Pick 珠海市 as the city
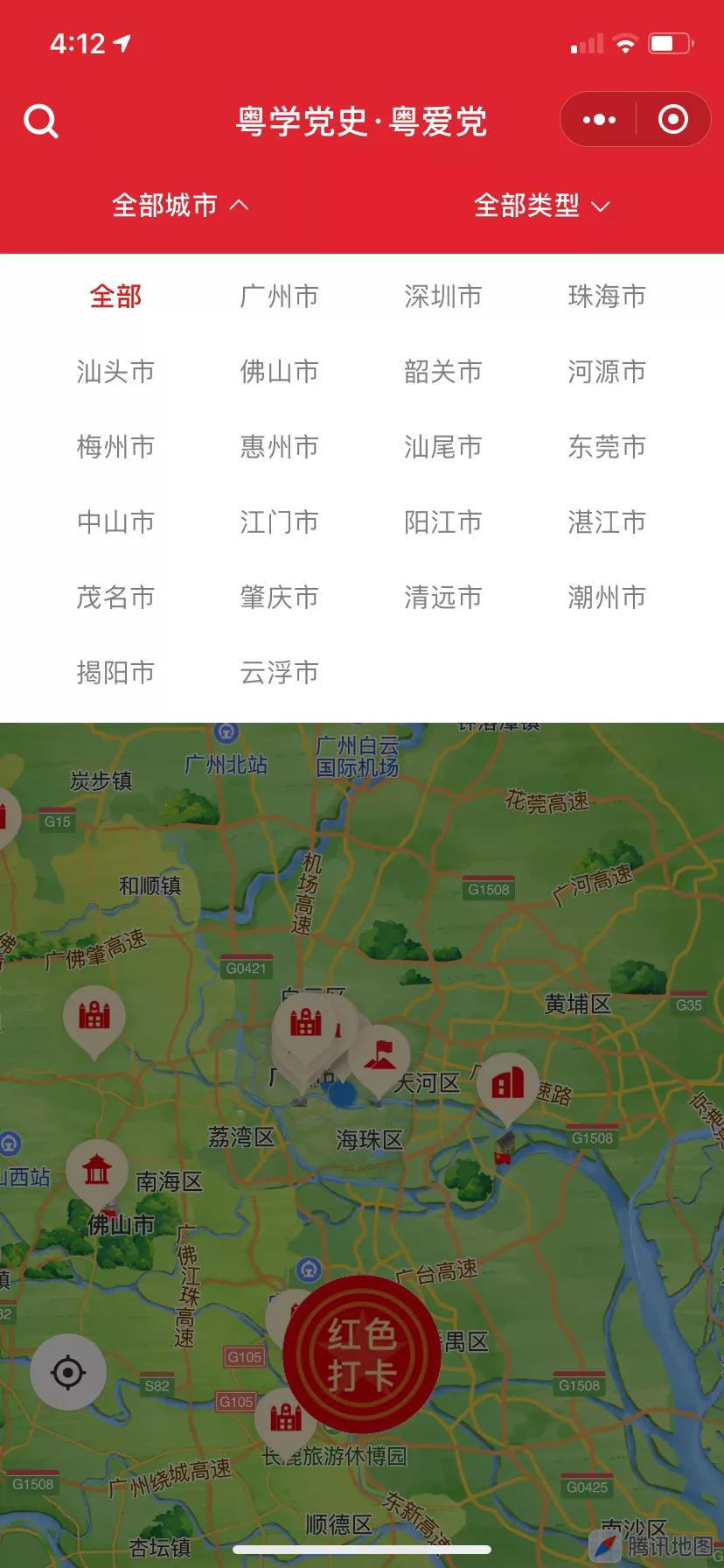 coord(607,297)
